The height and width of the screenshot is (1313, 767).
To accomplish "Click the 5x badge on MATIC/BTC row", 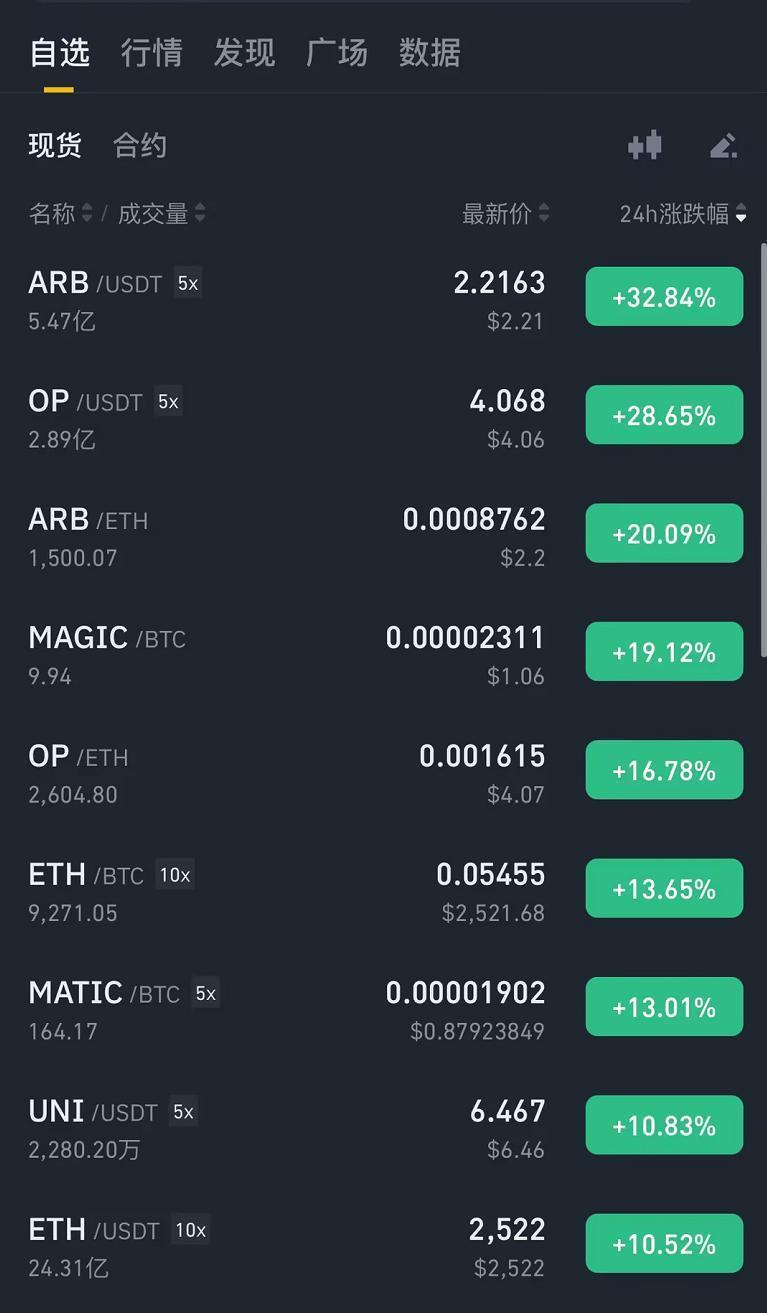I will click(x=205, y=993).
